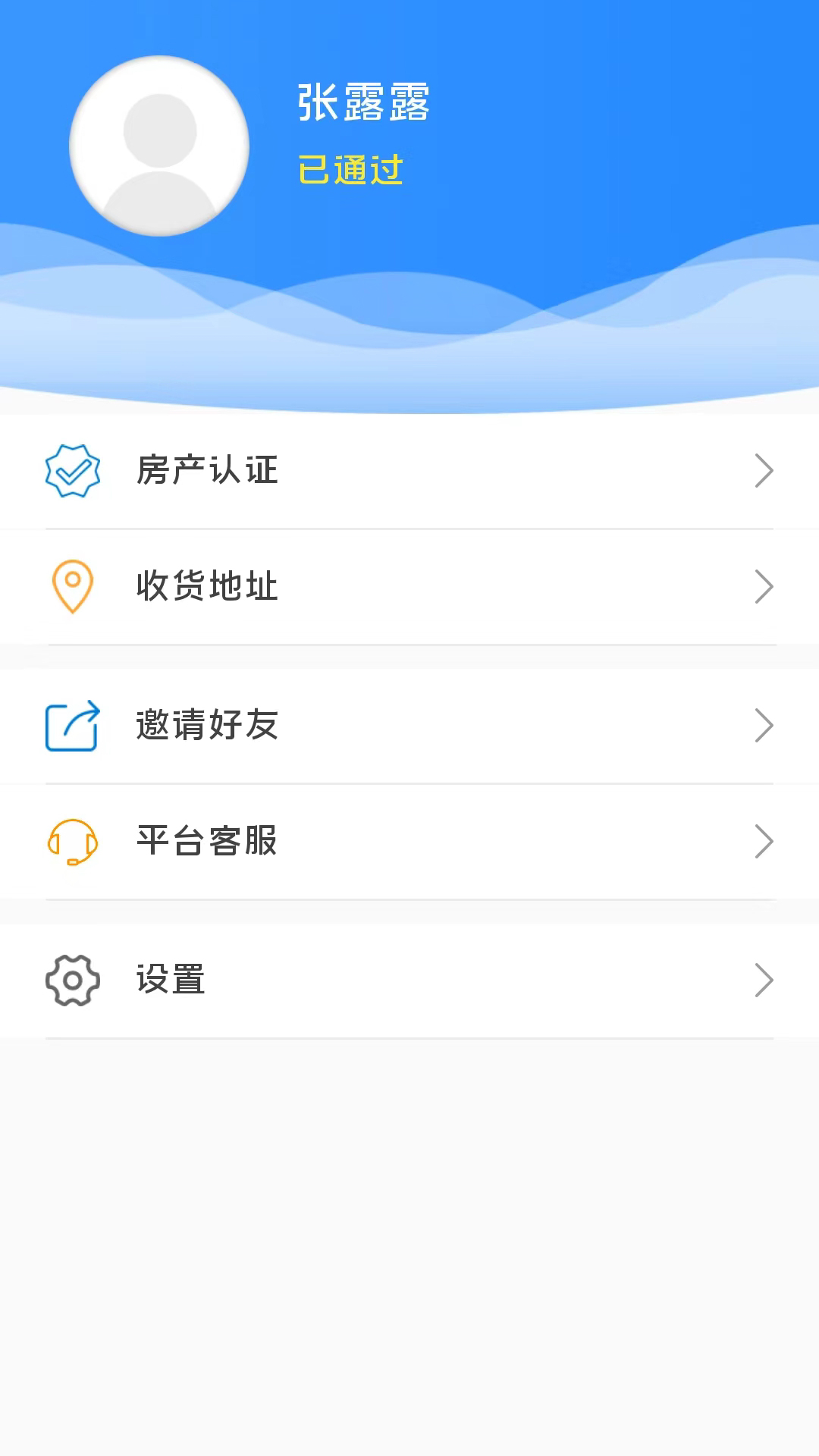Image resolution: width=819 pixels, height=1456 pixels.
Task: Open 邀请好友 invite friends
Action: coord(409,726)
